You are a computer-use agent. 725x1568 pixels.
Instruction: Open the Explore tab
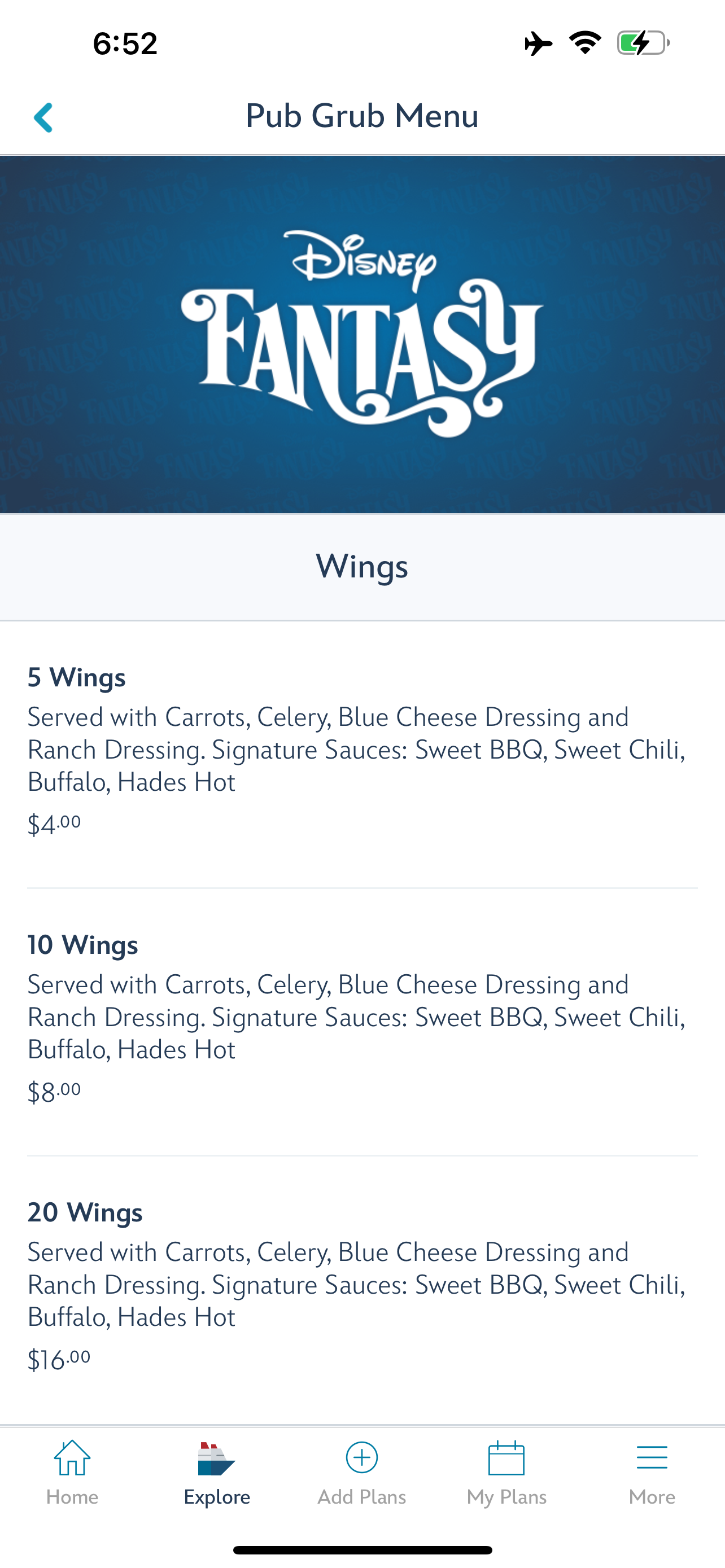(217, 1472)
